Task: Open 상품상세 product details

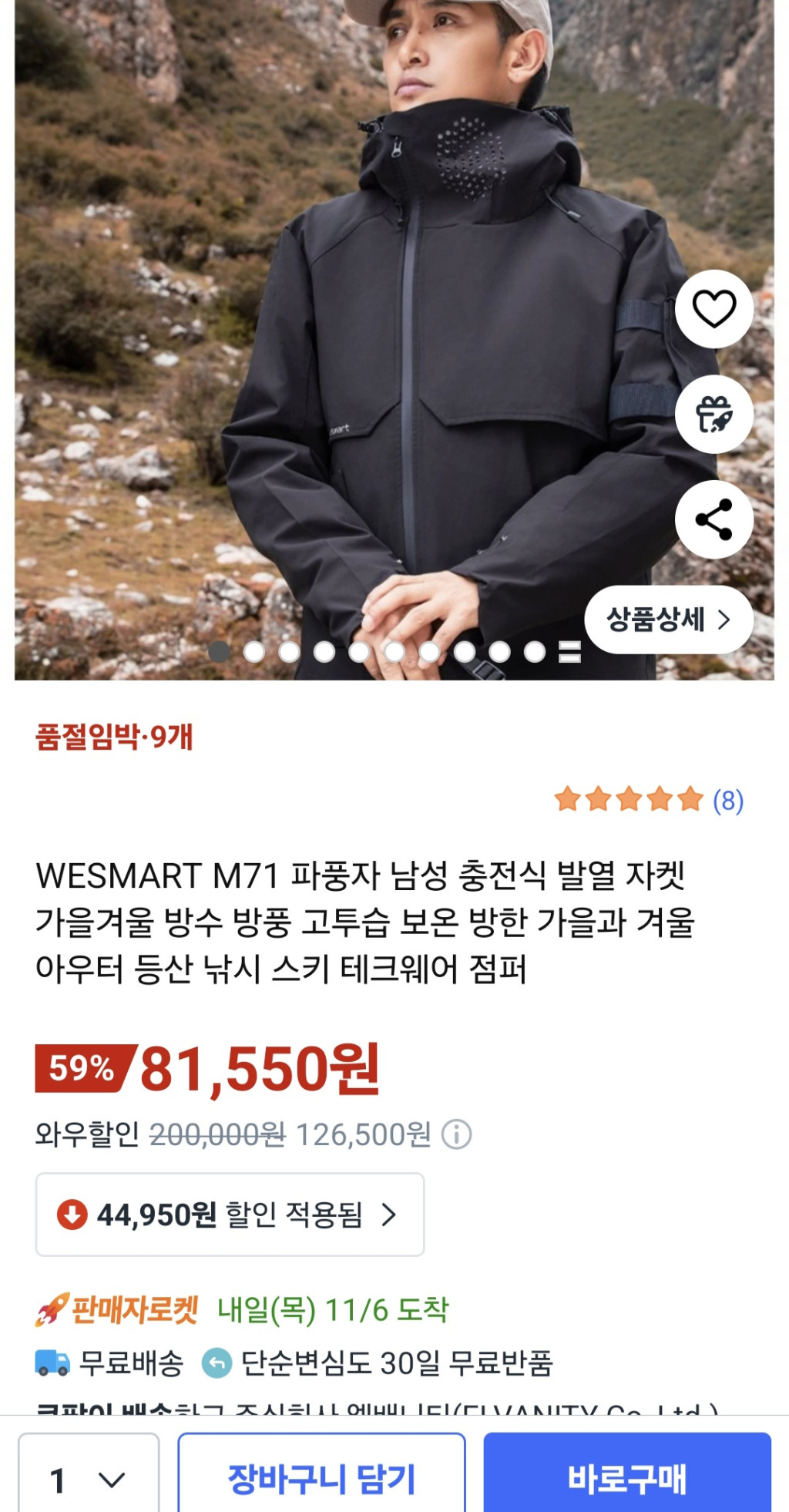Action: click(668, 620)
